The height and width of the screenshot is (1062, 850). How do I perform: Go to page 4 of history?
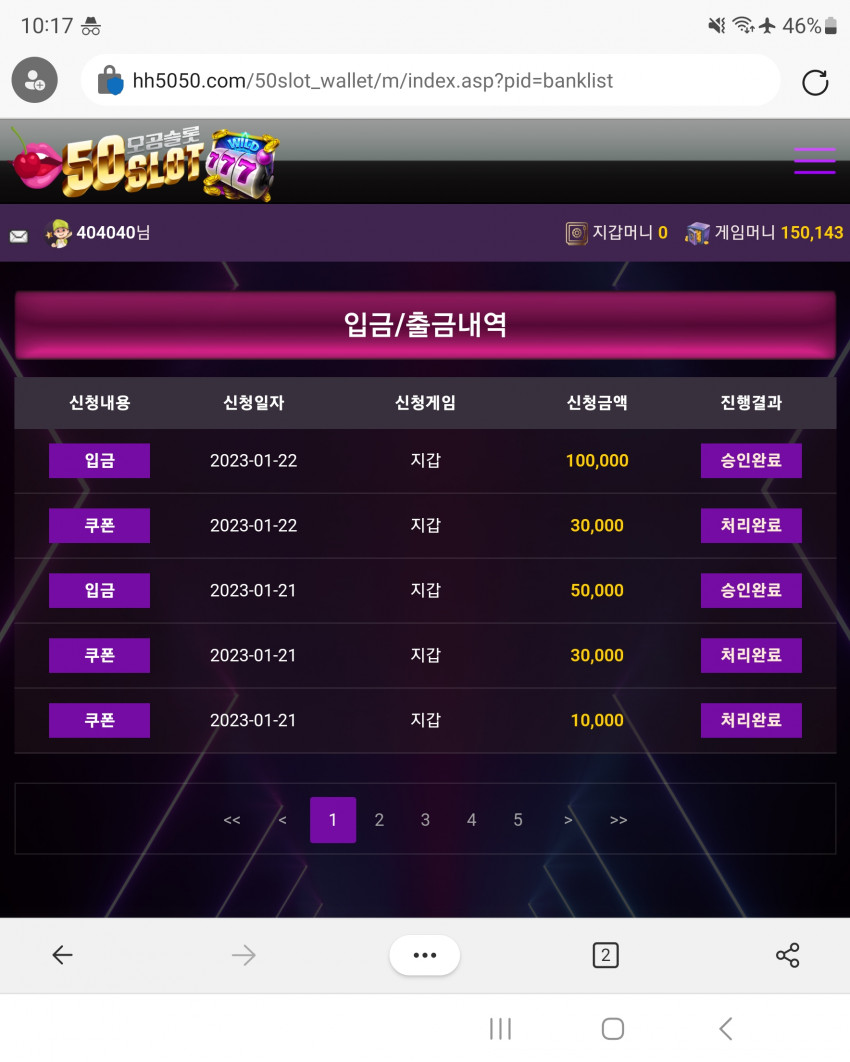(471, 820)
